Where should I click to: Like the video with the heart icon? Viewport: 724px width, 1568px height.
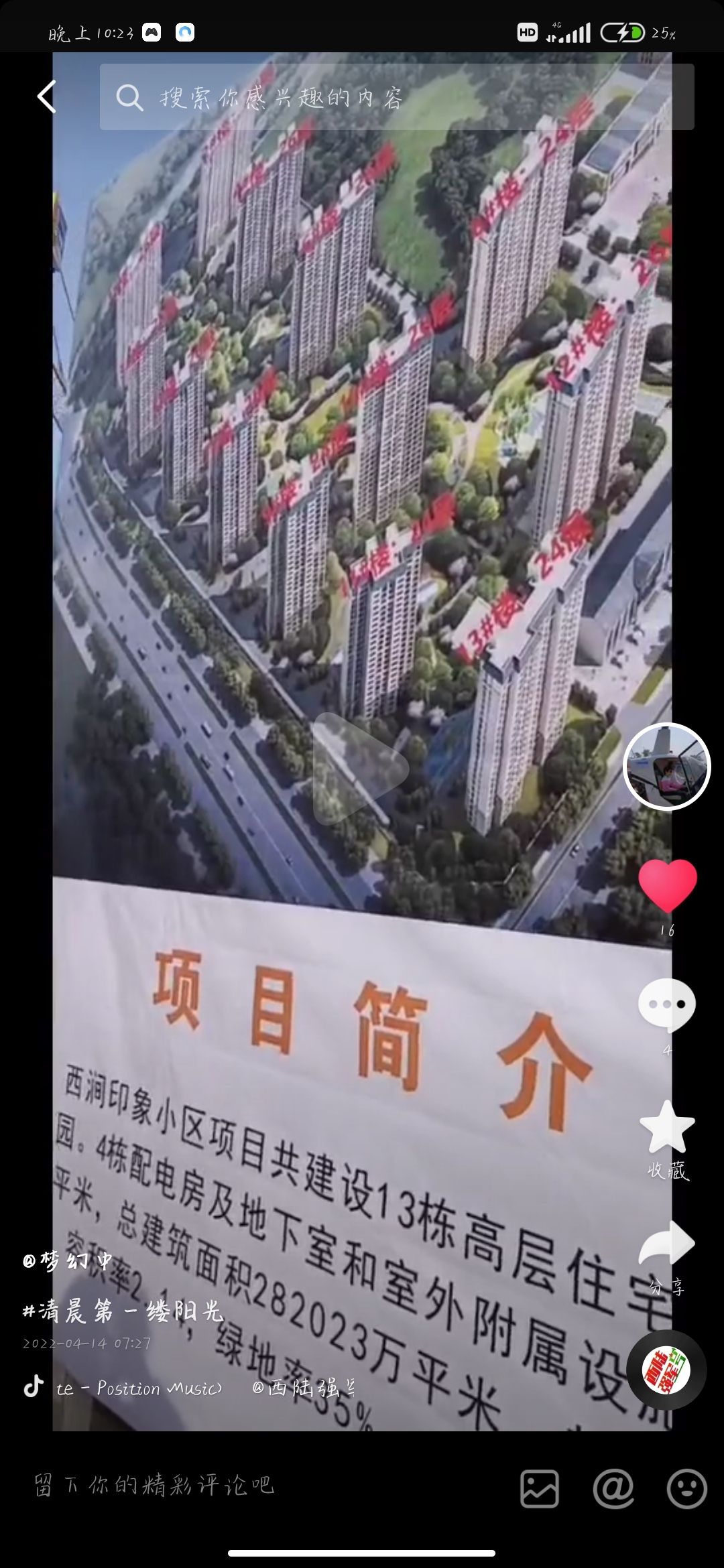(667, 886)
